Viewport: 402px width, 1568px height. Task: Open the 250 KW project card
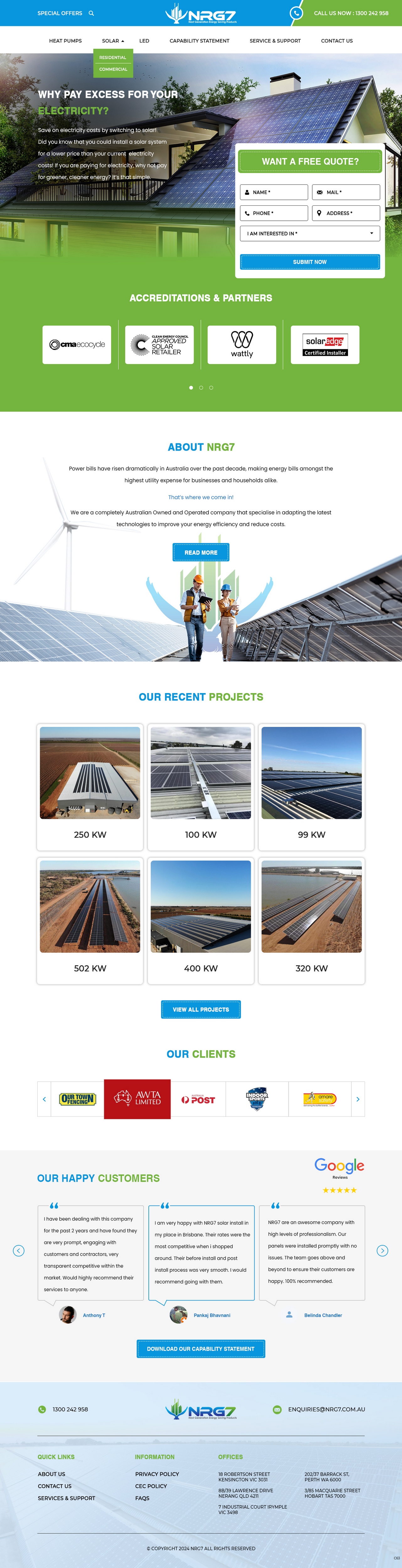click(90, 787)
